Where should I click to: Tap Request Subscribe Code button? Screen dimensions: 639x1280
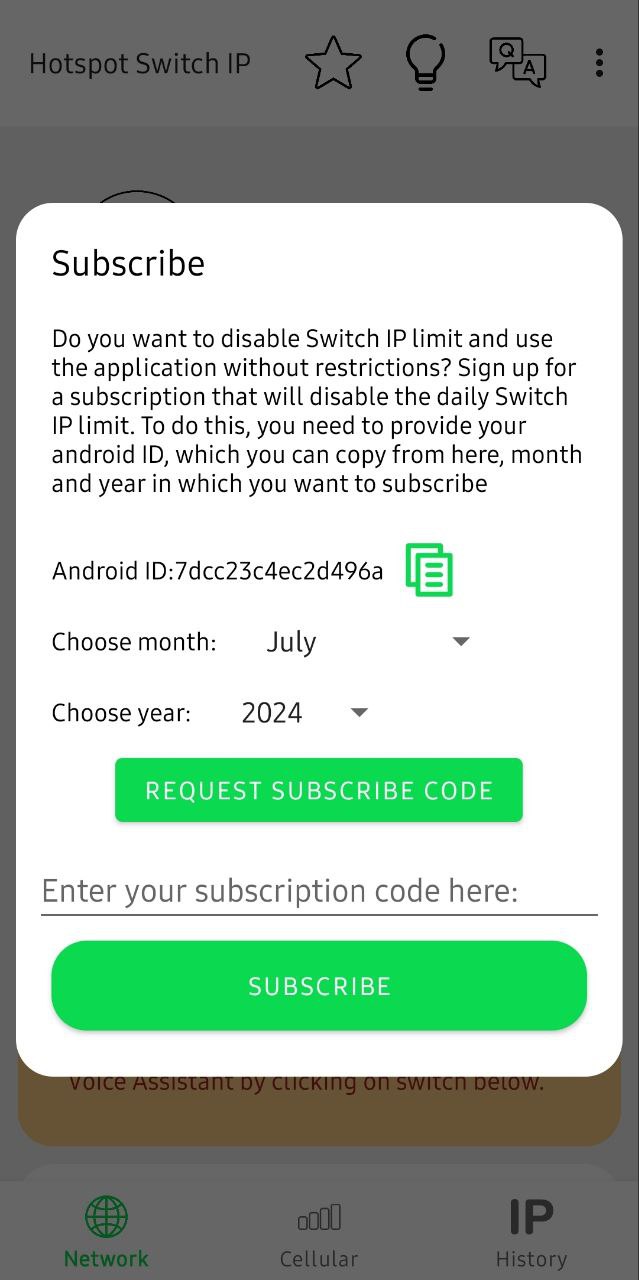(319, 790)
